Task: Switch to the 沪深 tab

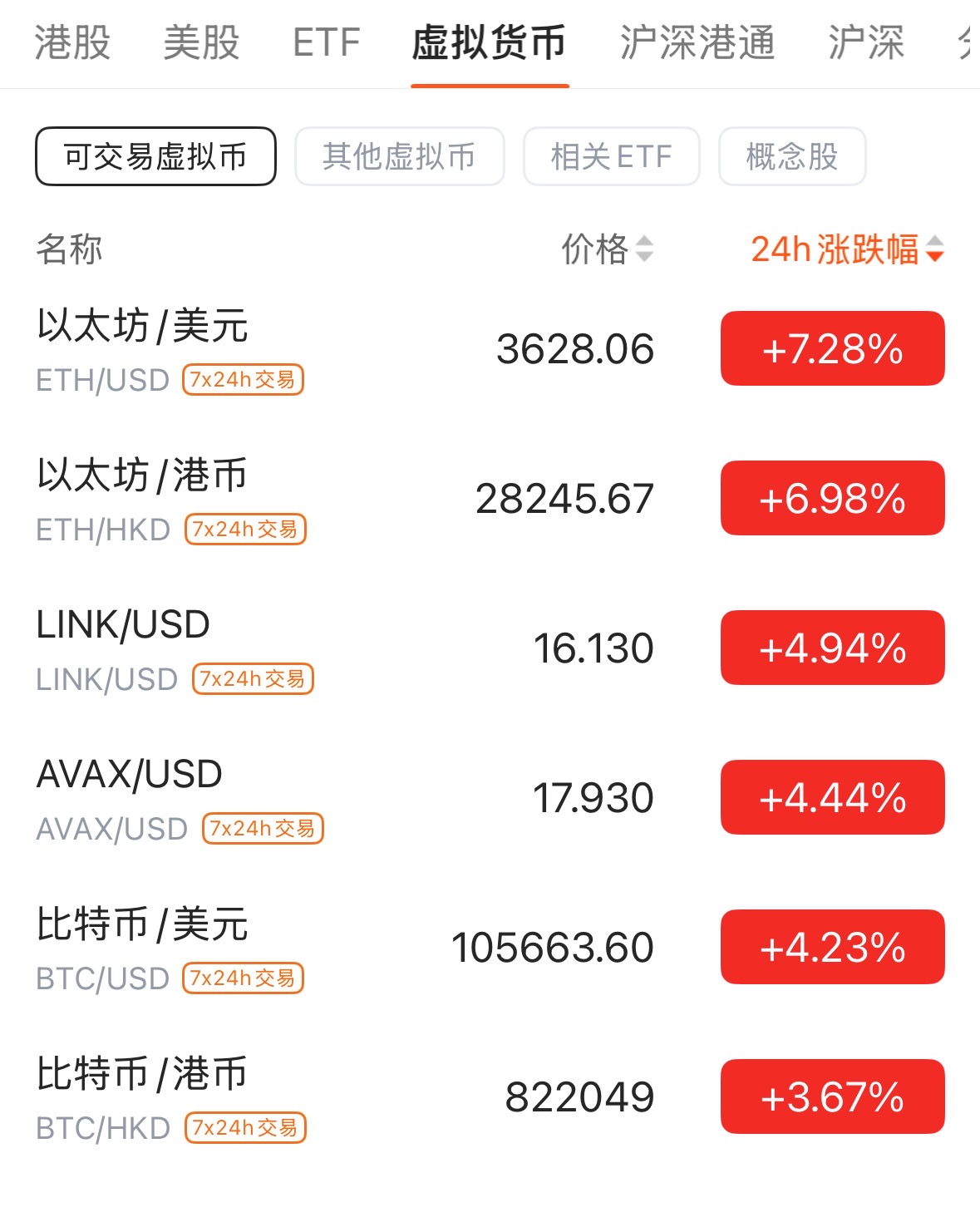Action: [x=866, y=42]
